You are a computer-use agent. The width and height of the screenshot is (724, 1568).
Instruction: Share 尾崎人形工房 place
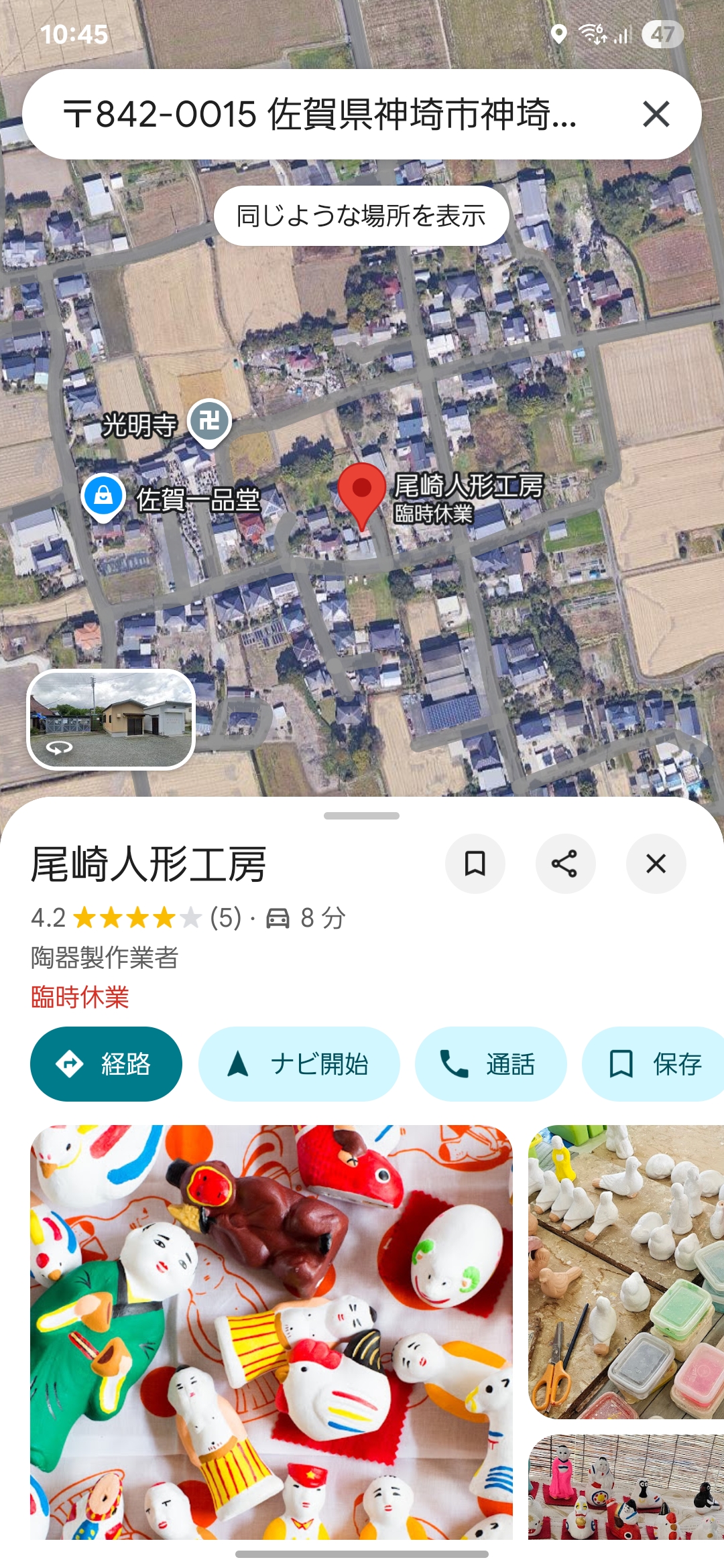(x=565, y=864)
